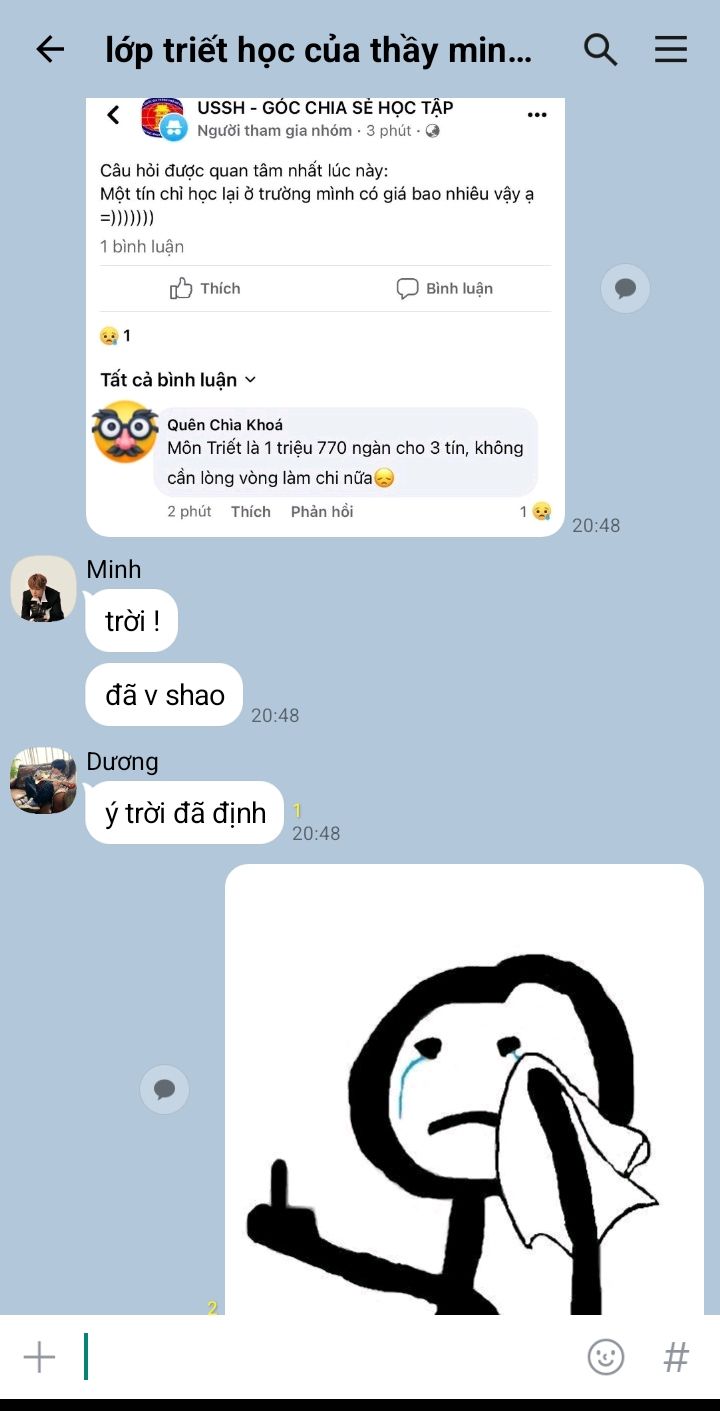The width and height of the screenshot is (720, 1411).
Task: Search within this chat
Action: coord(600,49)
